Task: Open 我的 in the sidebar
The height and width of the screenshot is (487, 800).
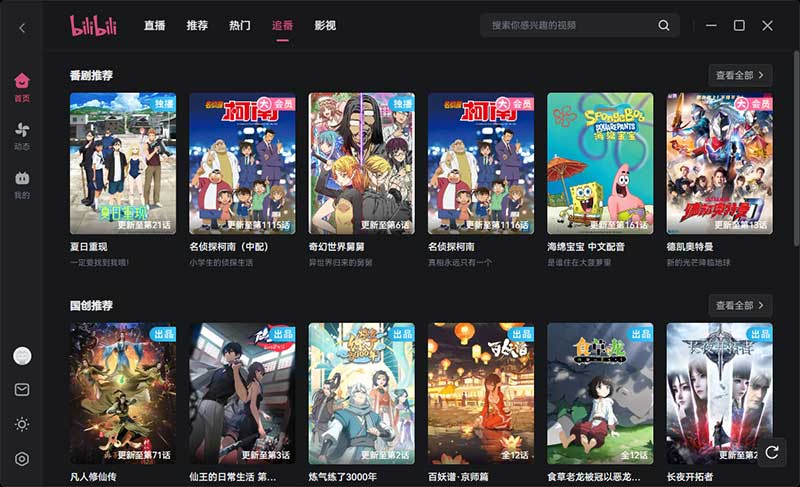Action: (22, 184)
